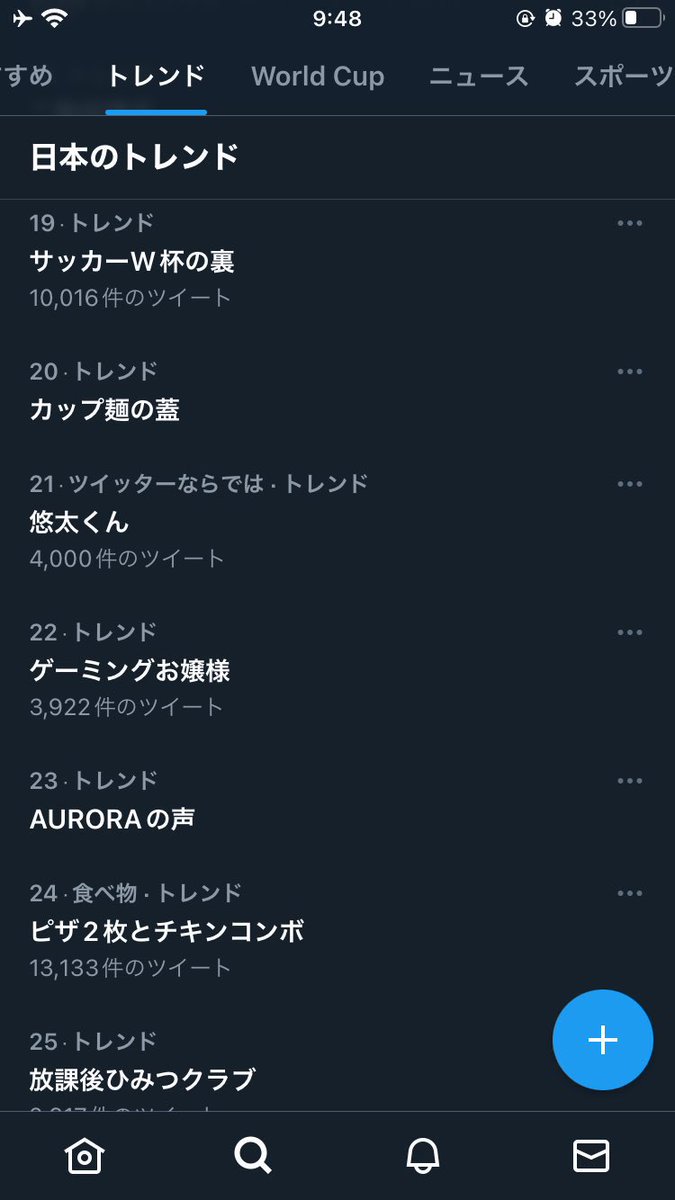Open the notifications bell tab
The image size is (675, 1200).
pyautogui.click(x=423, y=1156)
